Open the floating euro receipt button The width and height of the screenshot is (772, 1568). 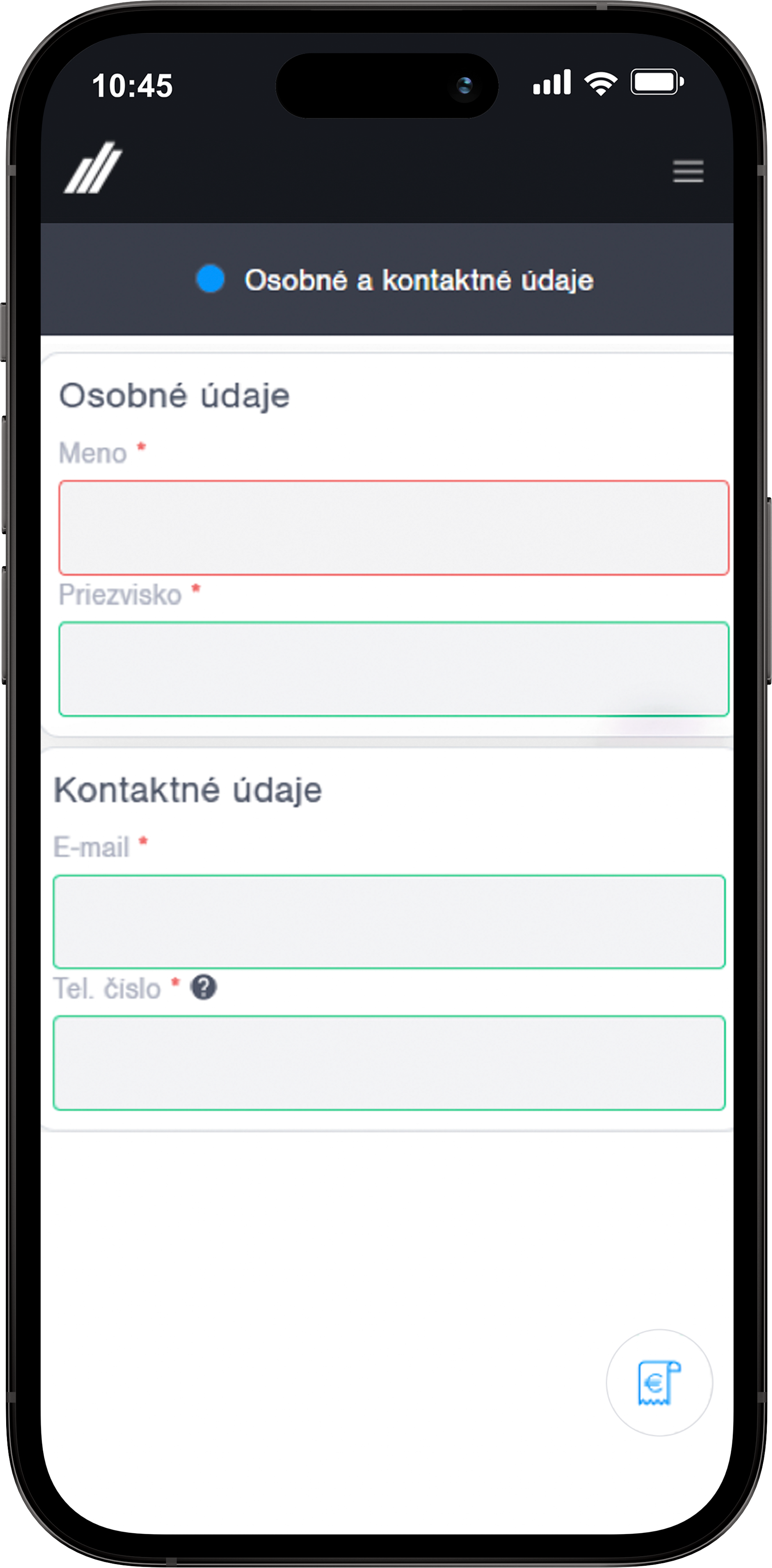pyautogui.click(x=659, y=1382)
